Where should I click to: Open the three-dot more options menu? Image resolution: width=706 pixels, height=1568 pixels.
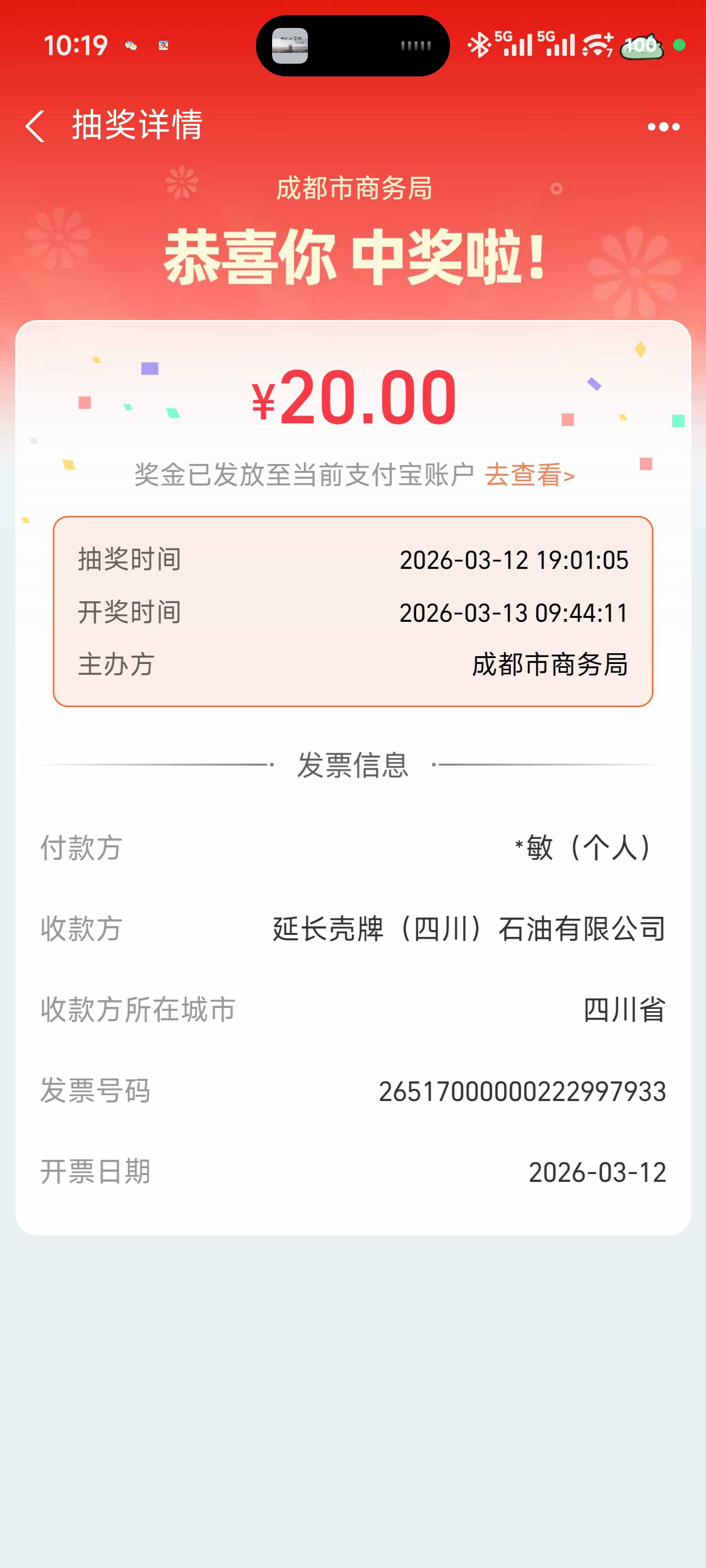pos(663,126)
